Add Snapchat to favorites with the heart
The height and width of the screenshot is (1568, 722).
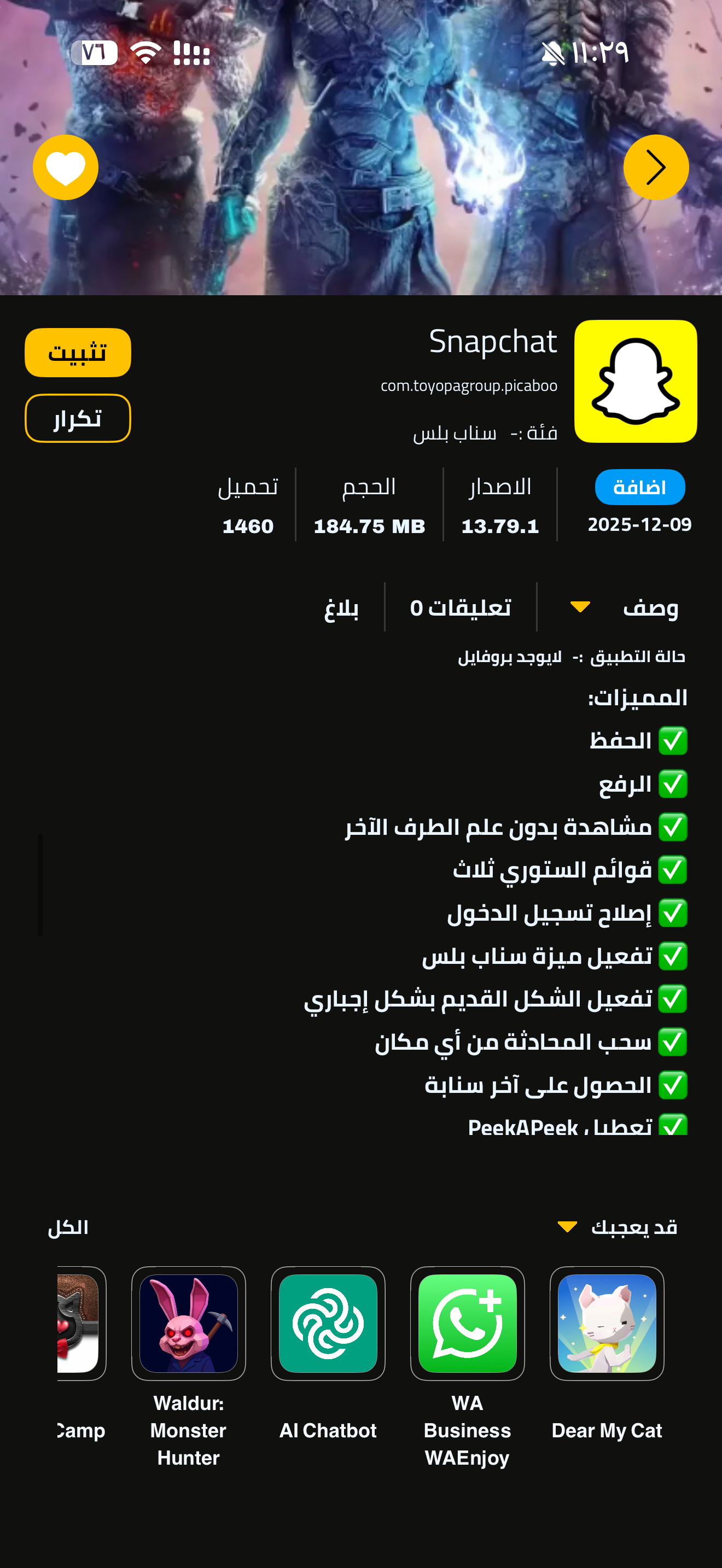pos(65,167)
